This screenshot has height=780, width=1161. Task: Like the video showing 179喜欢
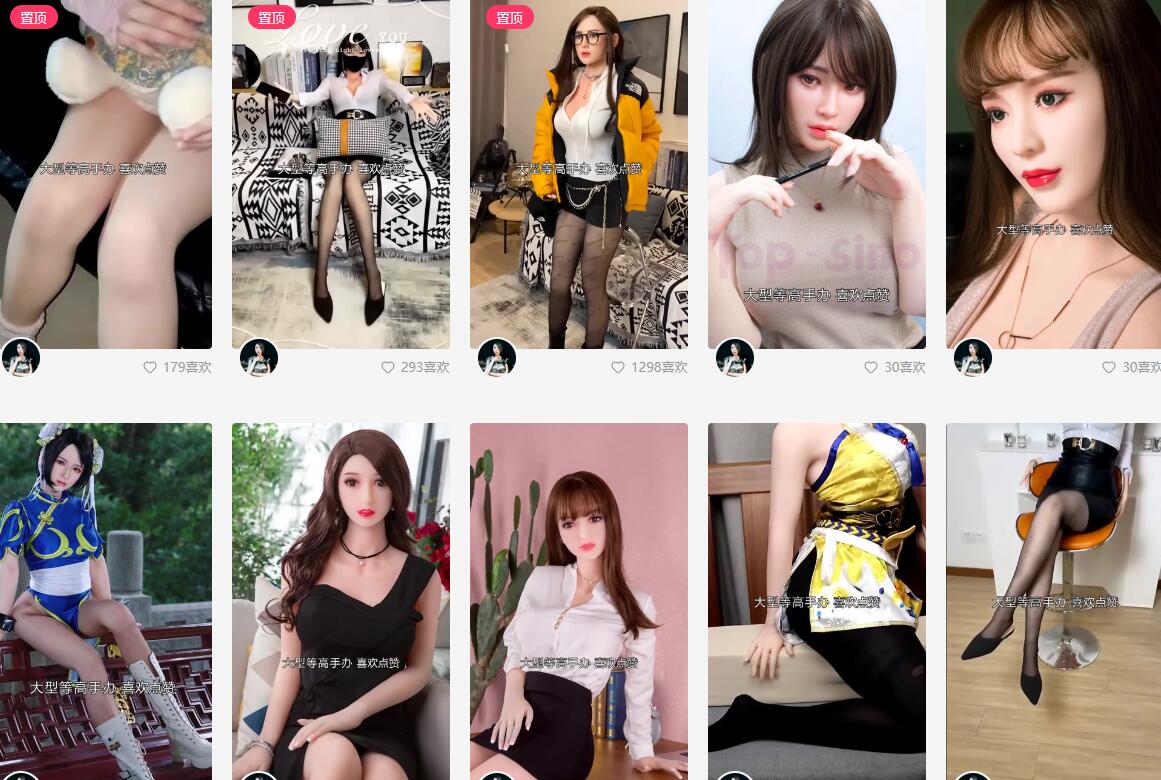click(x=150, y=368)
